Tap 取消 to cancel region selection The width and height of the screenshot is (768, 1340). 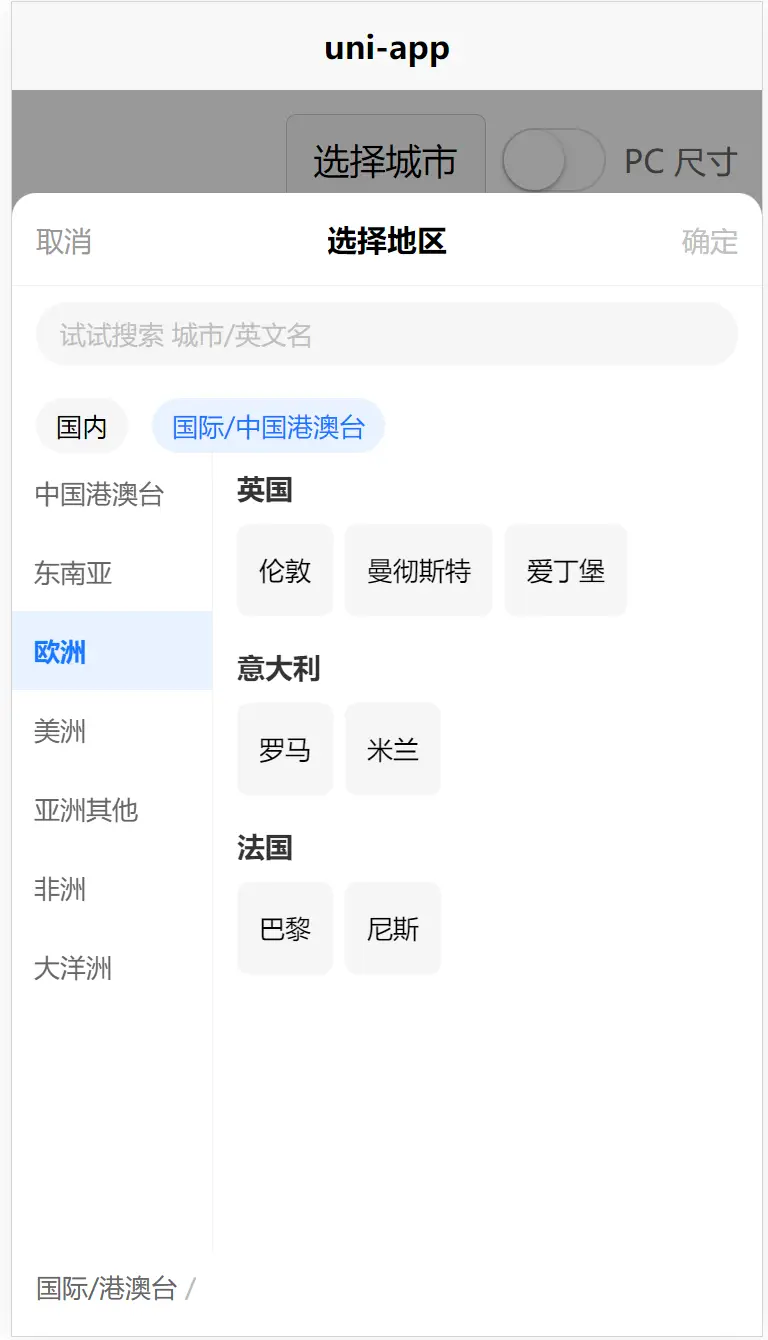pos(64,241)
